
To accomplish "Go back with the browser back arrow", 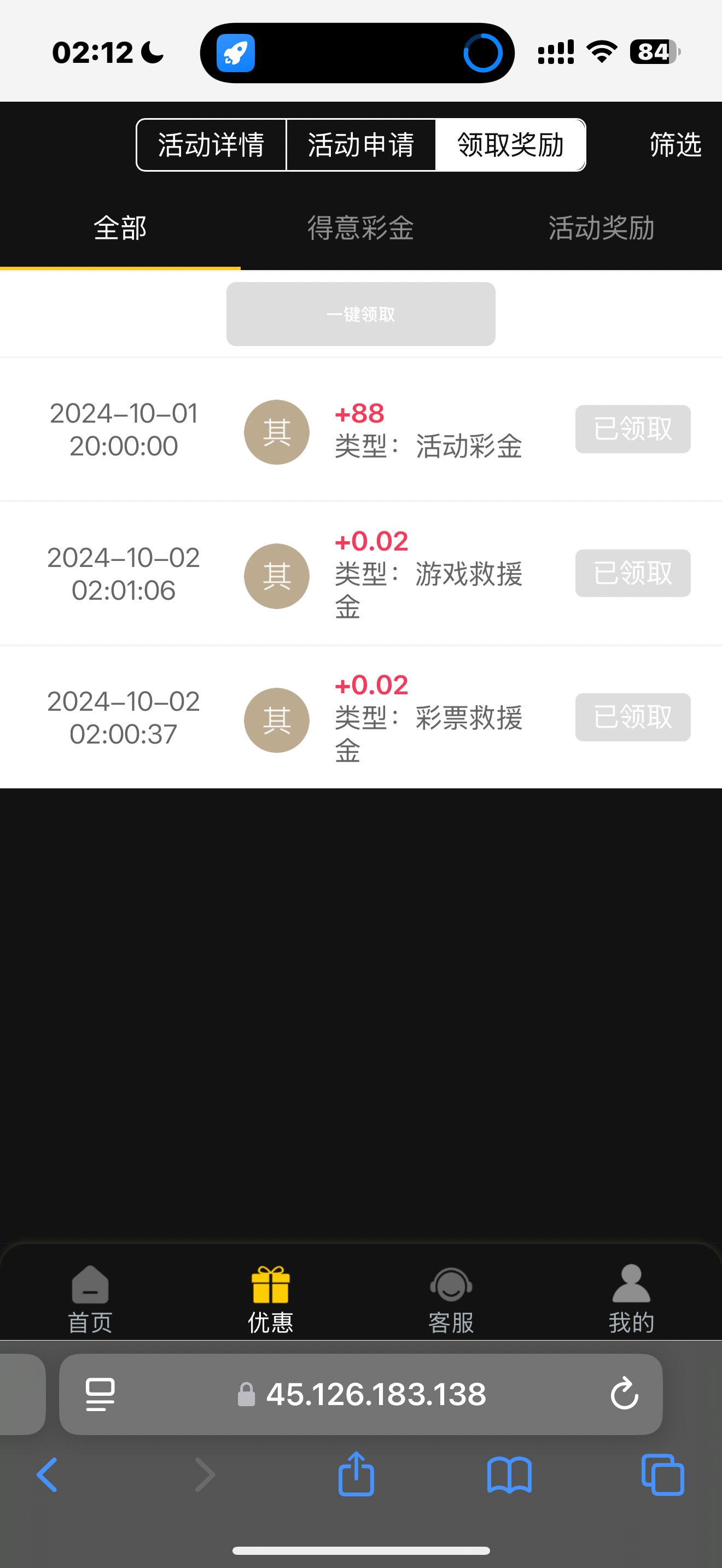I will point(48,1475).
